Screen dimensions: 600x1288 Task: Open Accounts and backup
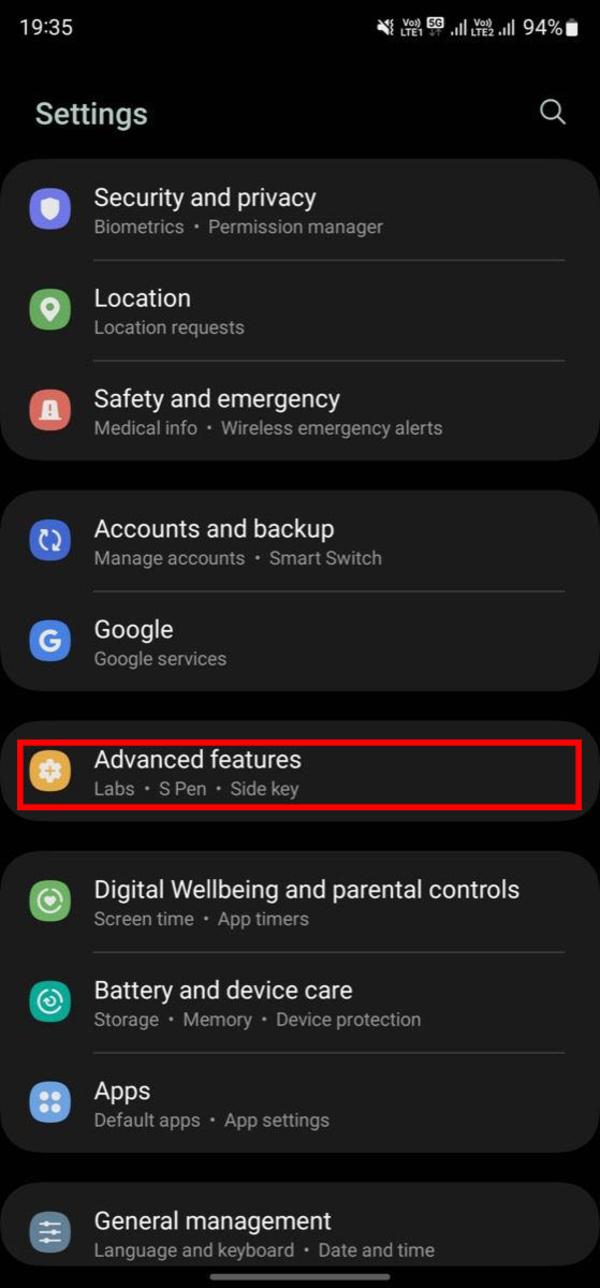click(x=300, y=541)
